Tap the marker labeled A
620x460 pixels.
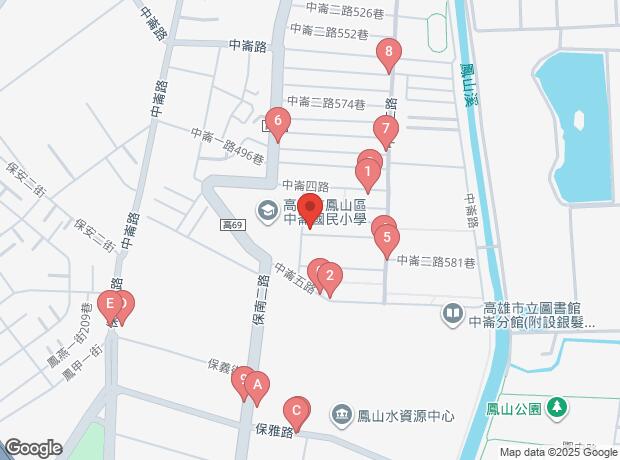coord(257,384)
